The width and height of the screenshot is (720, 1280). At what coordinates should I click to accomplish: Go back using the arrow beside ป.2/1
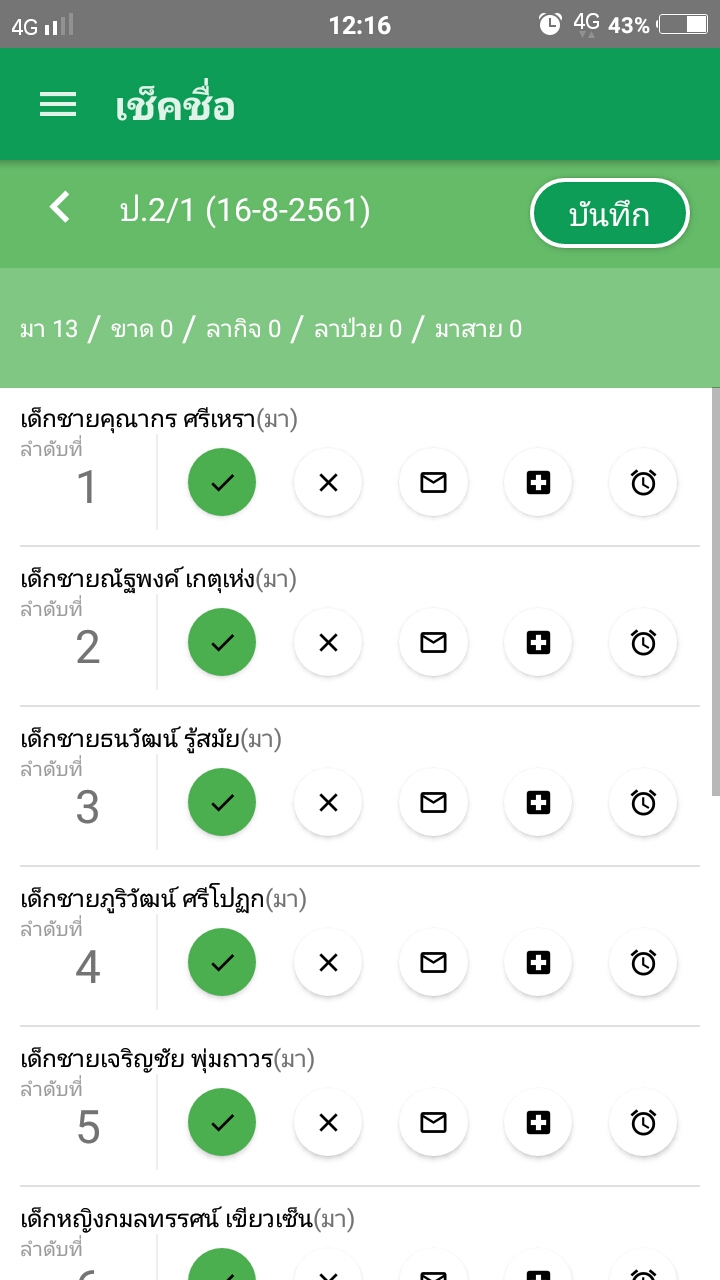tap(60, 208)
